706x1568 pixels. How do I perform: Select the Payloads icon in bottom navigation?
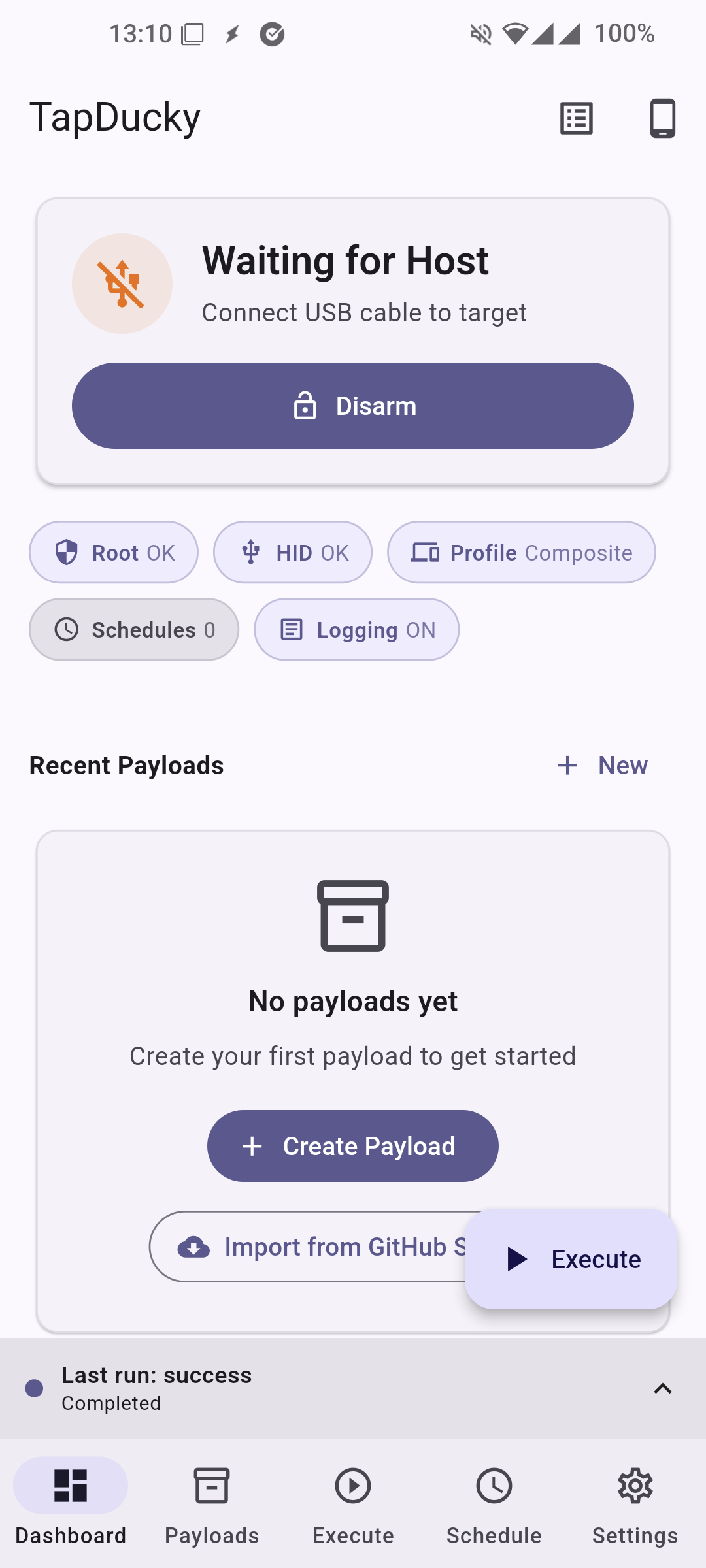coord(211,1484)
